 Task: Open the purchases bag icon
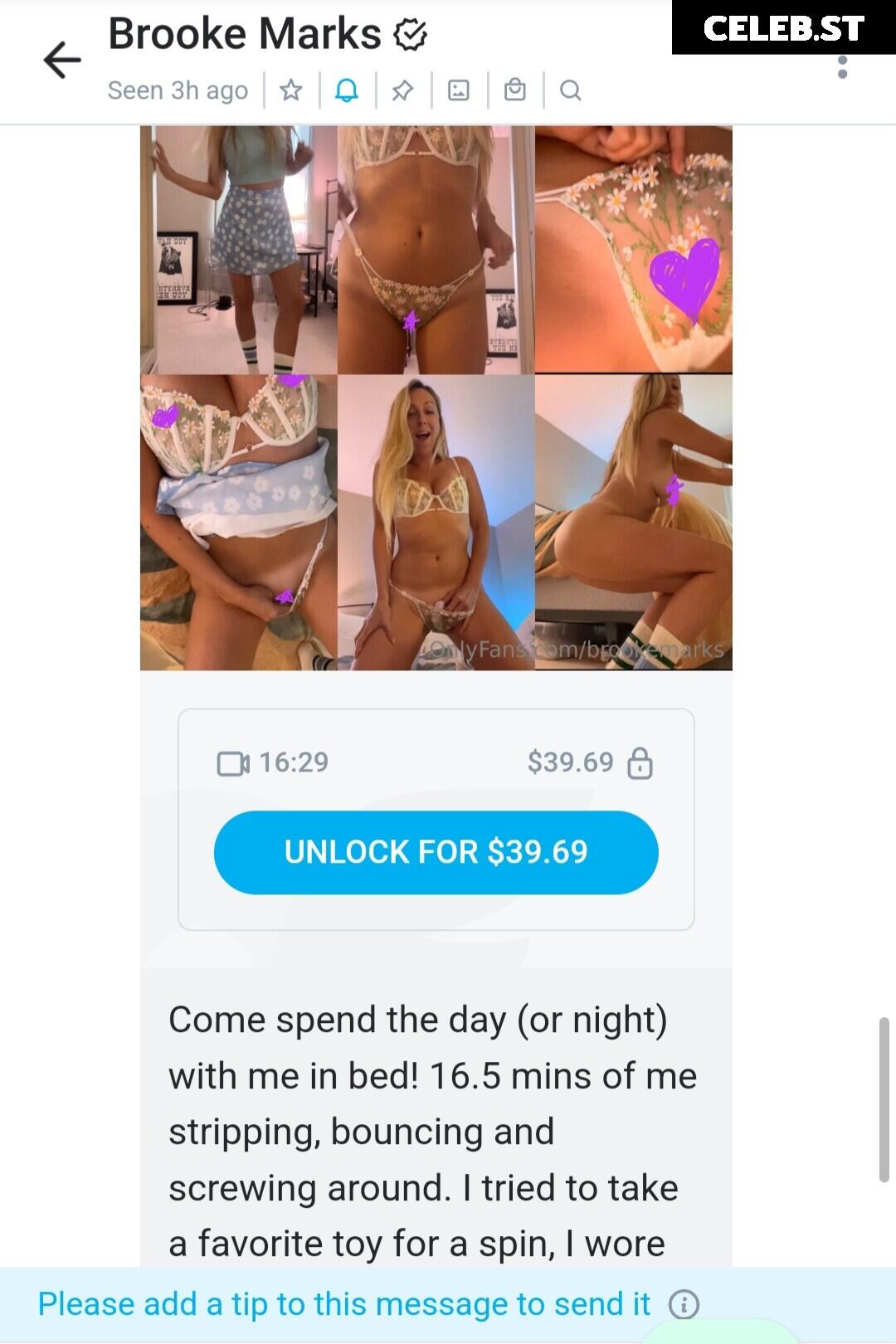pyautogui.click(x=515, y=90)
